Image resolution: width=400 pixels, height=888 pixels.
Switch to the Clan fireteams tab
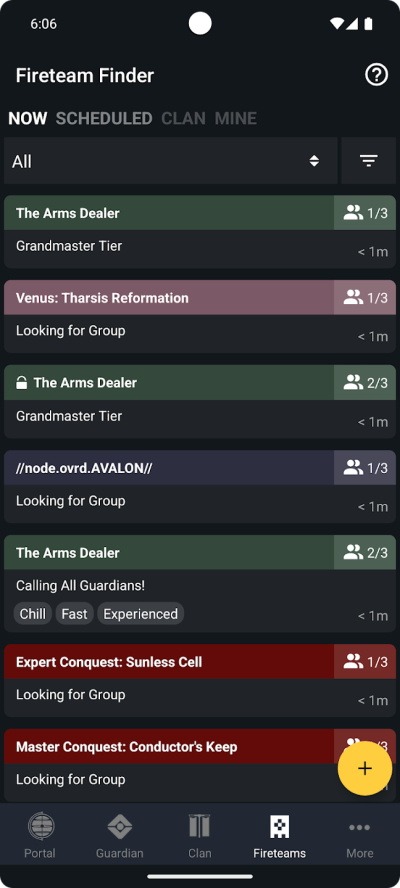coord(184,118)
